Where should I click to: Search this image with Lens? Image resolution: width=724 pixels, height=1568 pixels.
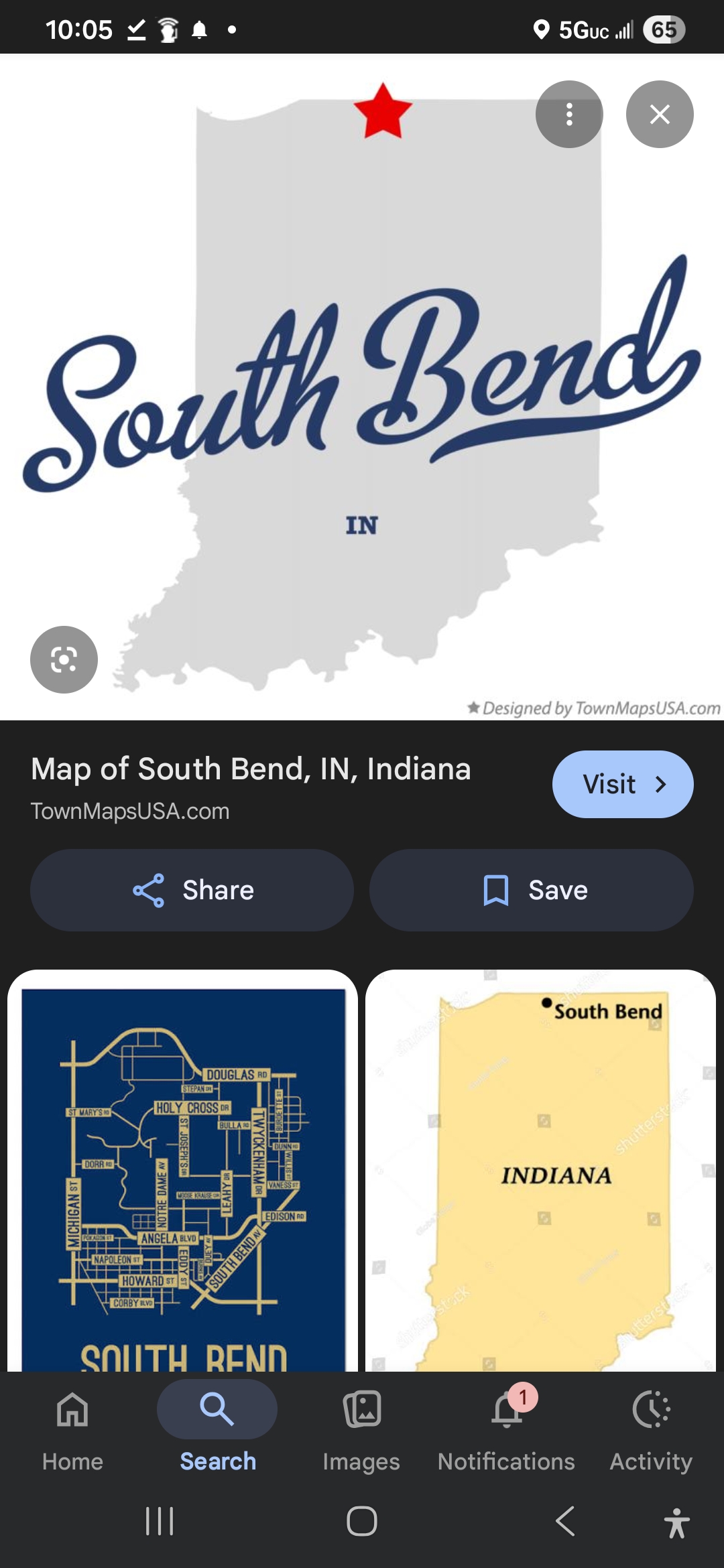click(64, 659)
